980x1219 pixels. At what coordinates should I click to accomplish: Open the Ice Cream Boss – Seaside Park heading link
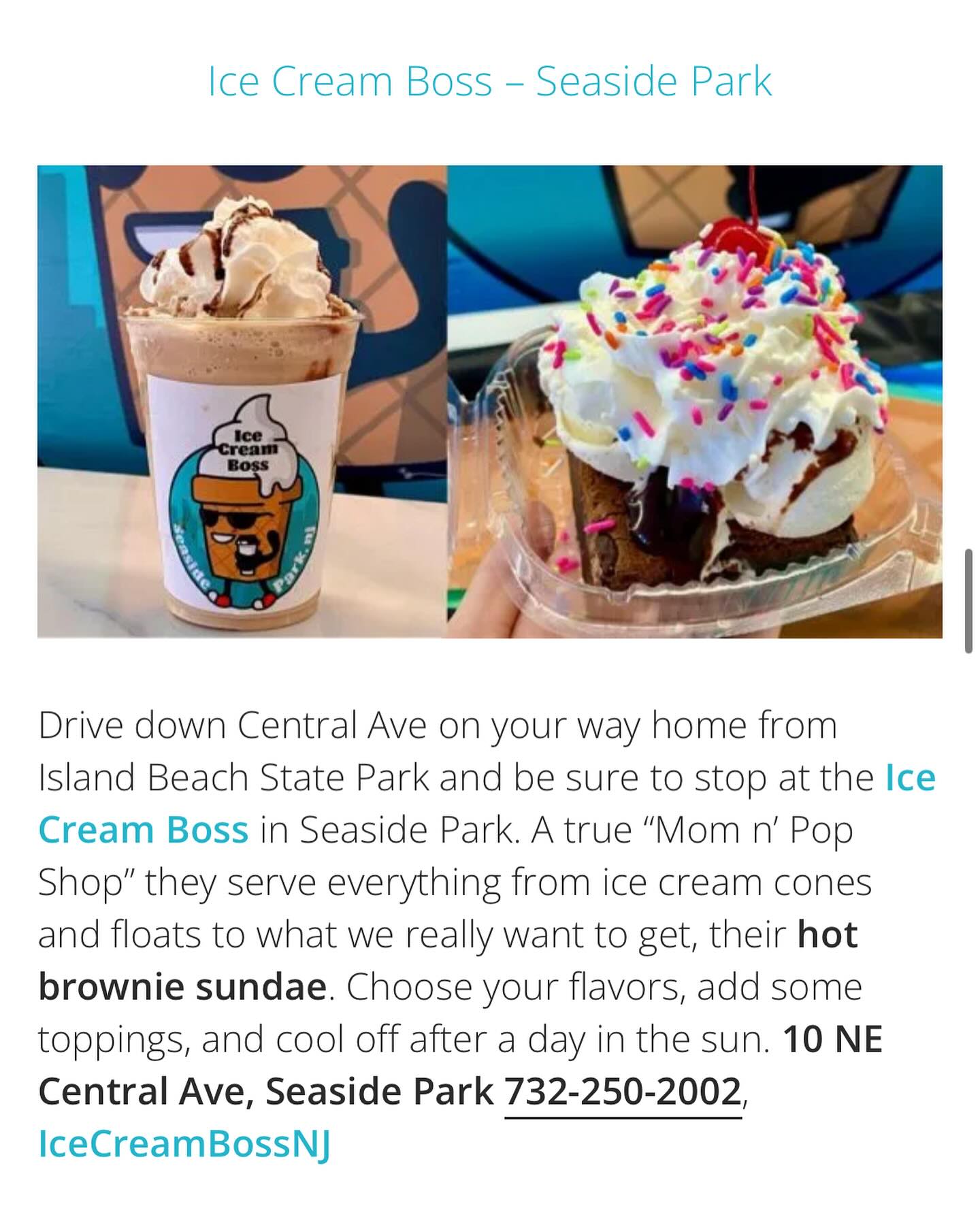point(489,82)
